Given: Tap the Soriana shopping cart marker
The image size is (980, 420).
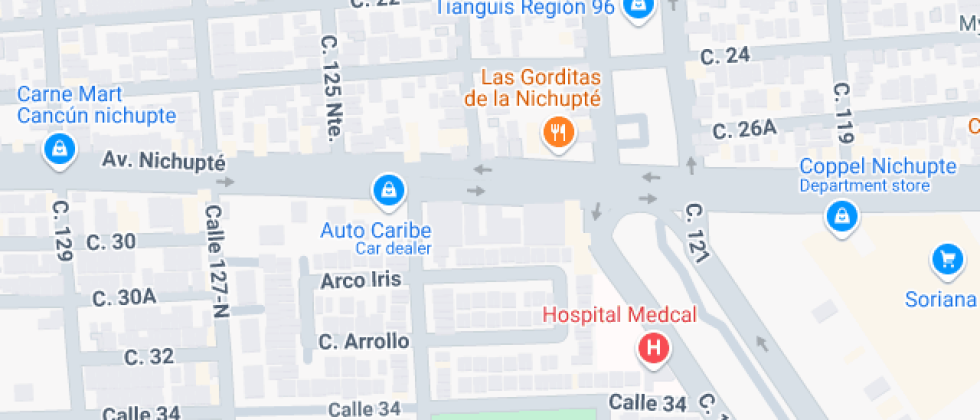Looking at the screenshot, I should click(945, 261).
